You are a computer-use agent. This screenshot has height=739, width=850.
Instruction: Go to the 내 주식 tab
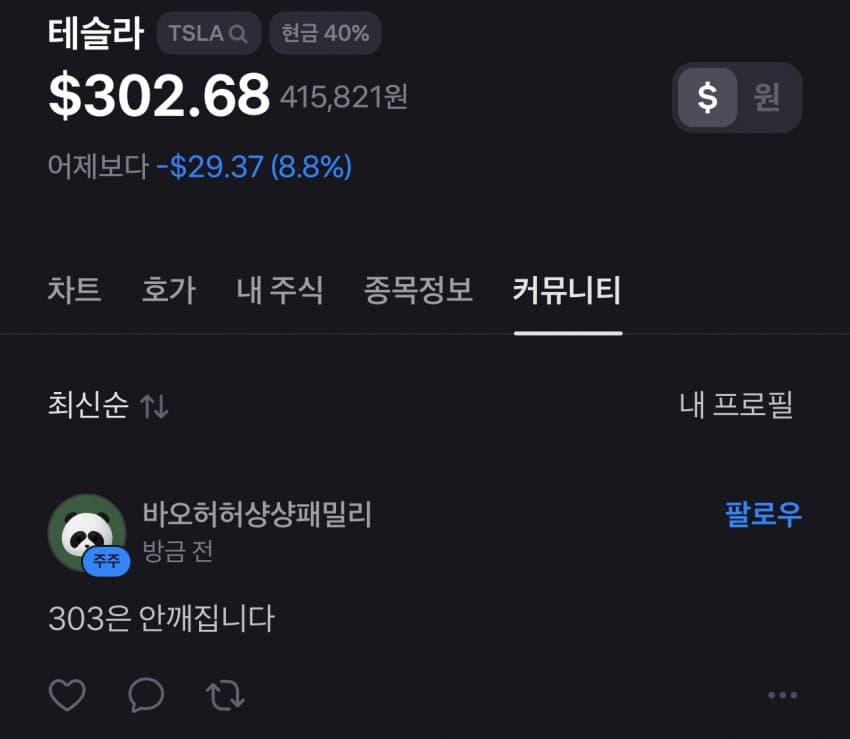click(280, 291)
